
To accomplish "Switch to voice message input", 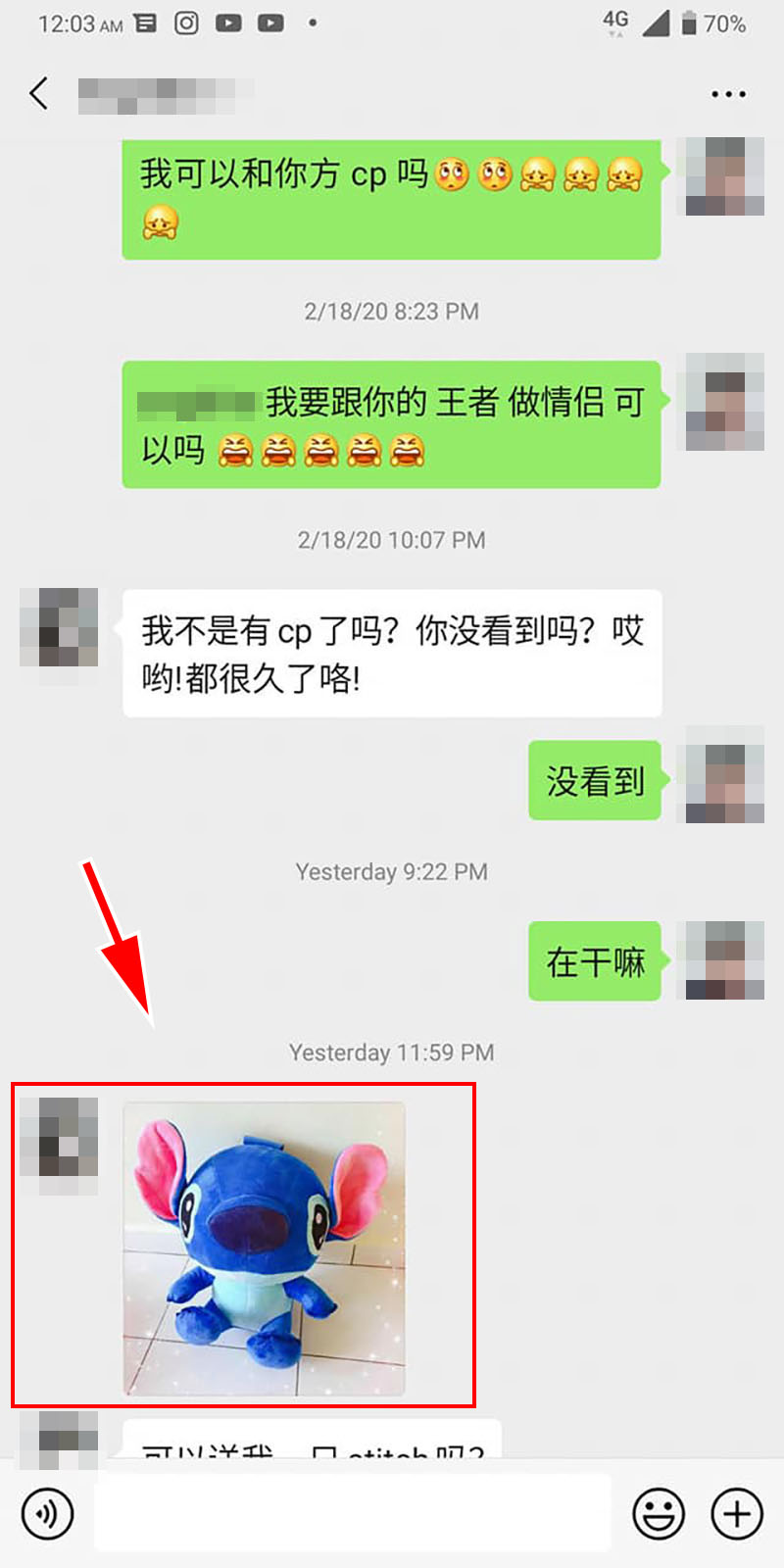I will pyautogui.click(x=47, y=1513).
